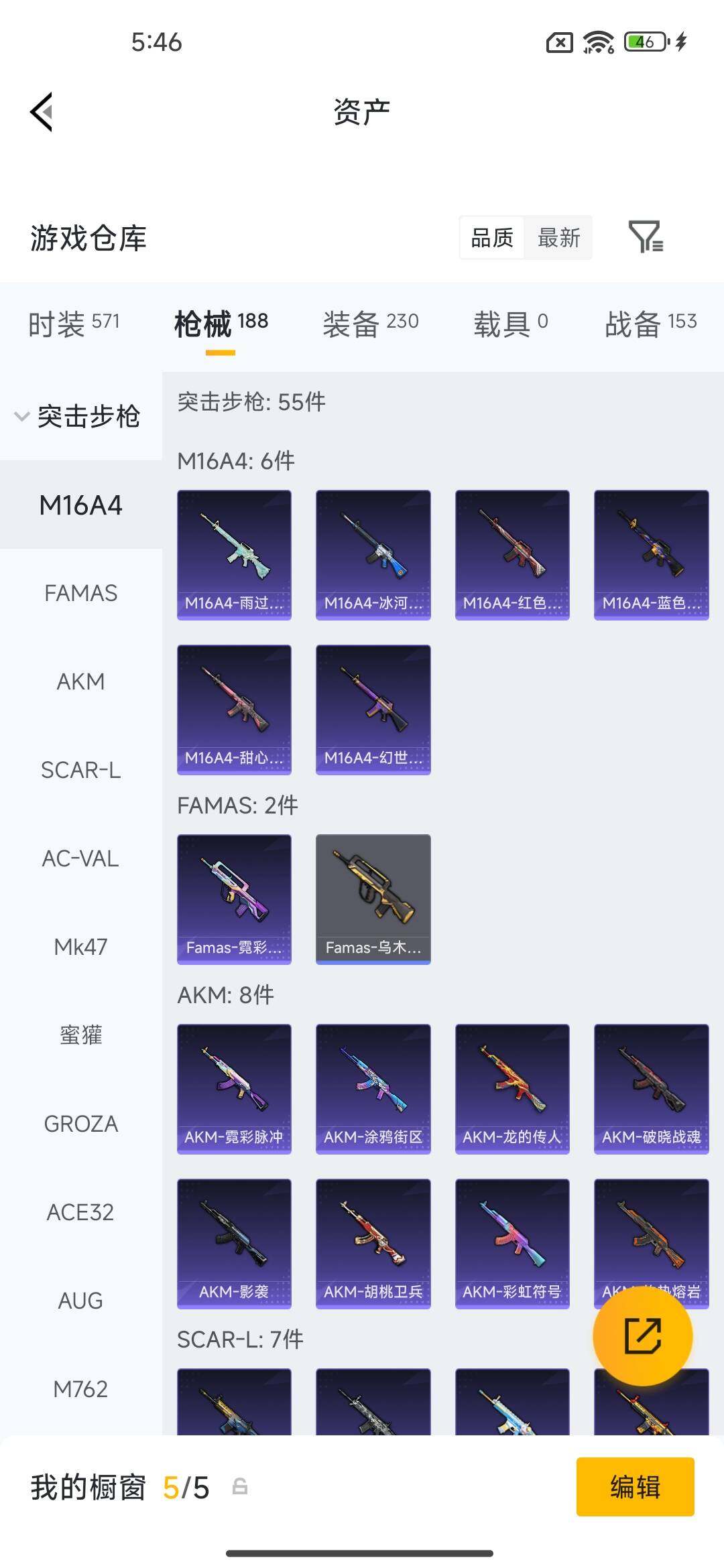The image size is (724, 1568).
Task: Tap the orange share floating button
Action: pos(642,1336)
